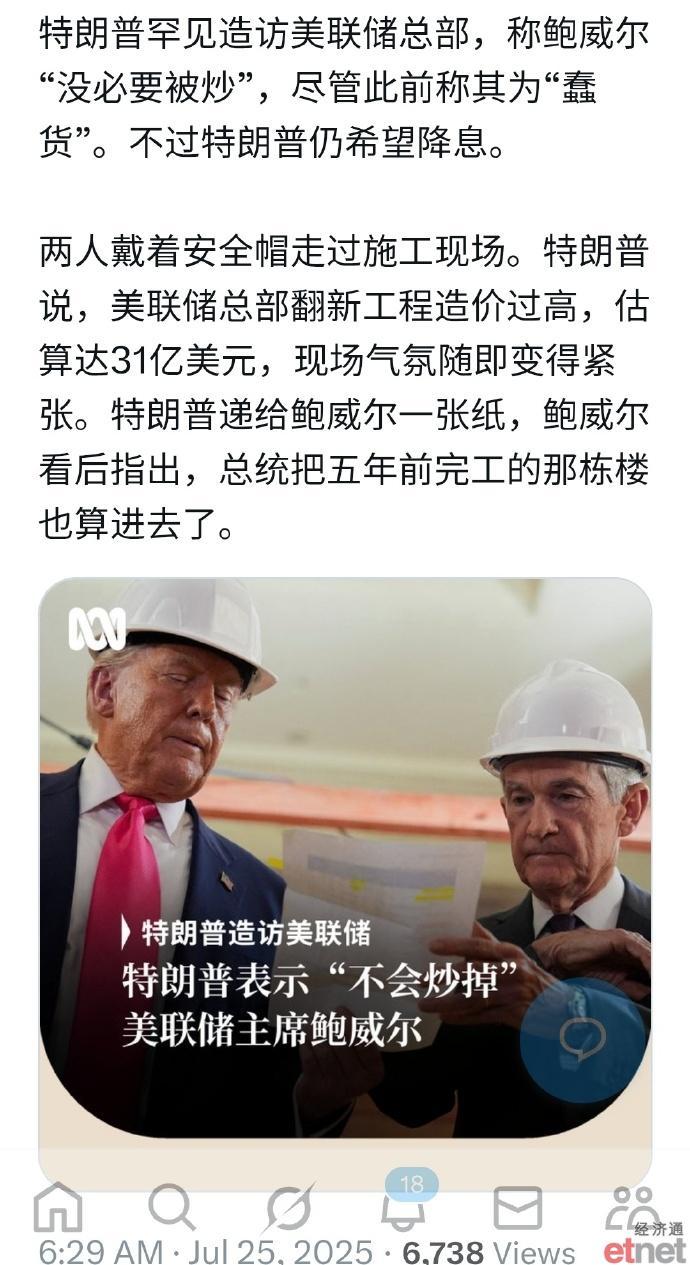Go to the Home tab
Viewport: 690px width, 1265px height.
coord(58,1207)
